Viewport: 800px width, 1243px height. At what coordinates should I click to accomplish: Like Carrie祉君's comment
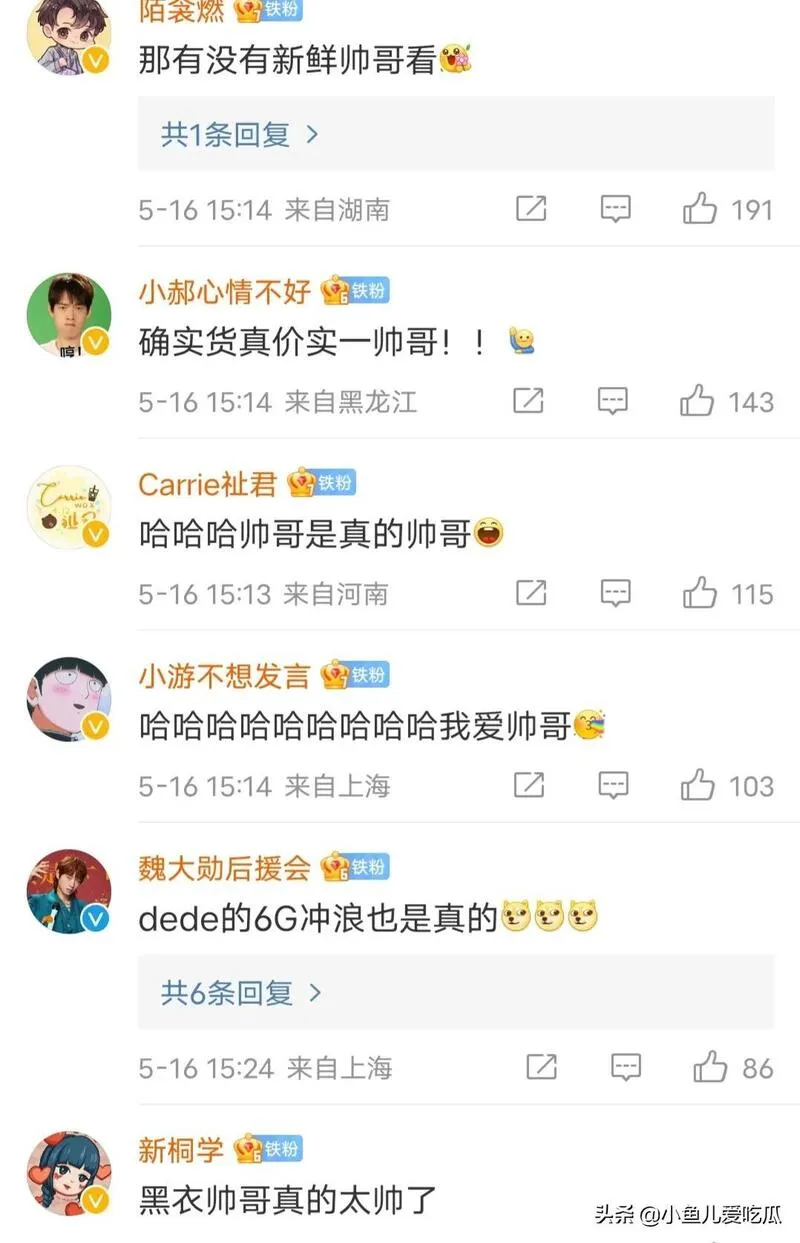[700, 593]
